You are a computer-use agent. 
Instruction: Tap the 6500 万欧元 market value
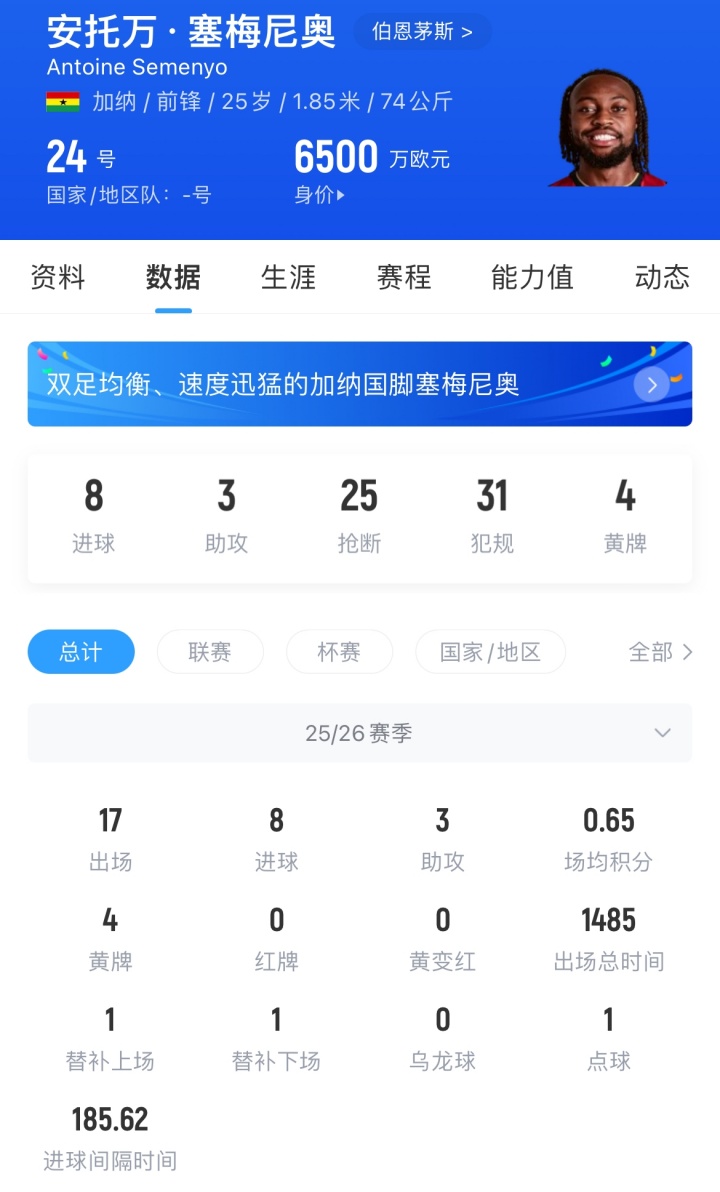pos(339,158)
